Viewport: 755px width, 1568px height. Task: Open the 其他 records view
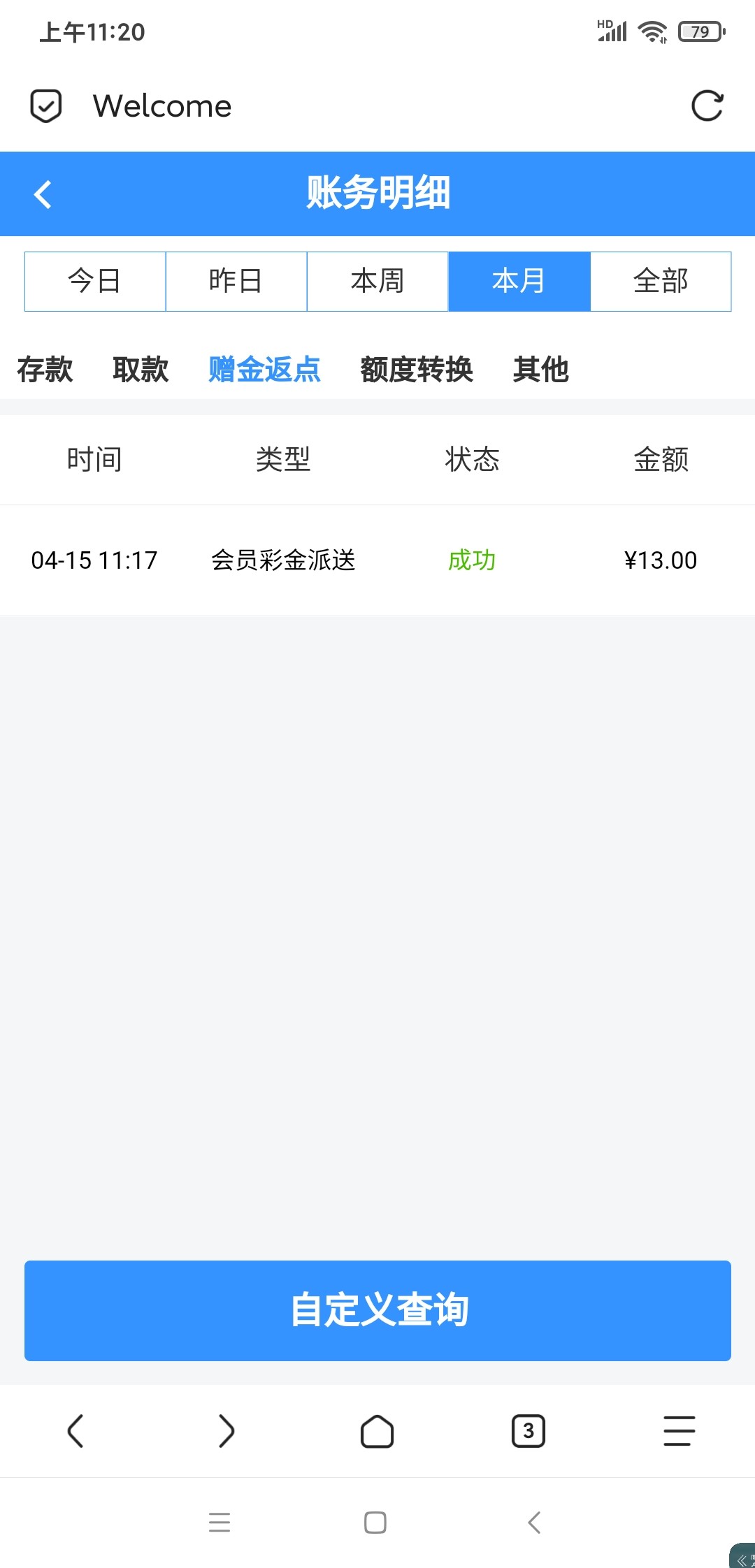(542, 370)
